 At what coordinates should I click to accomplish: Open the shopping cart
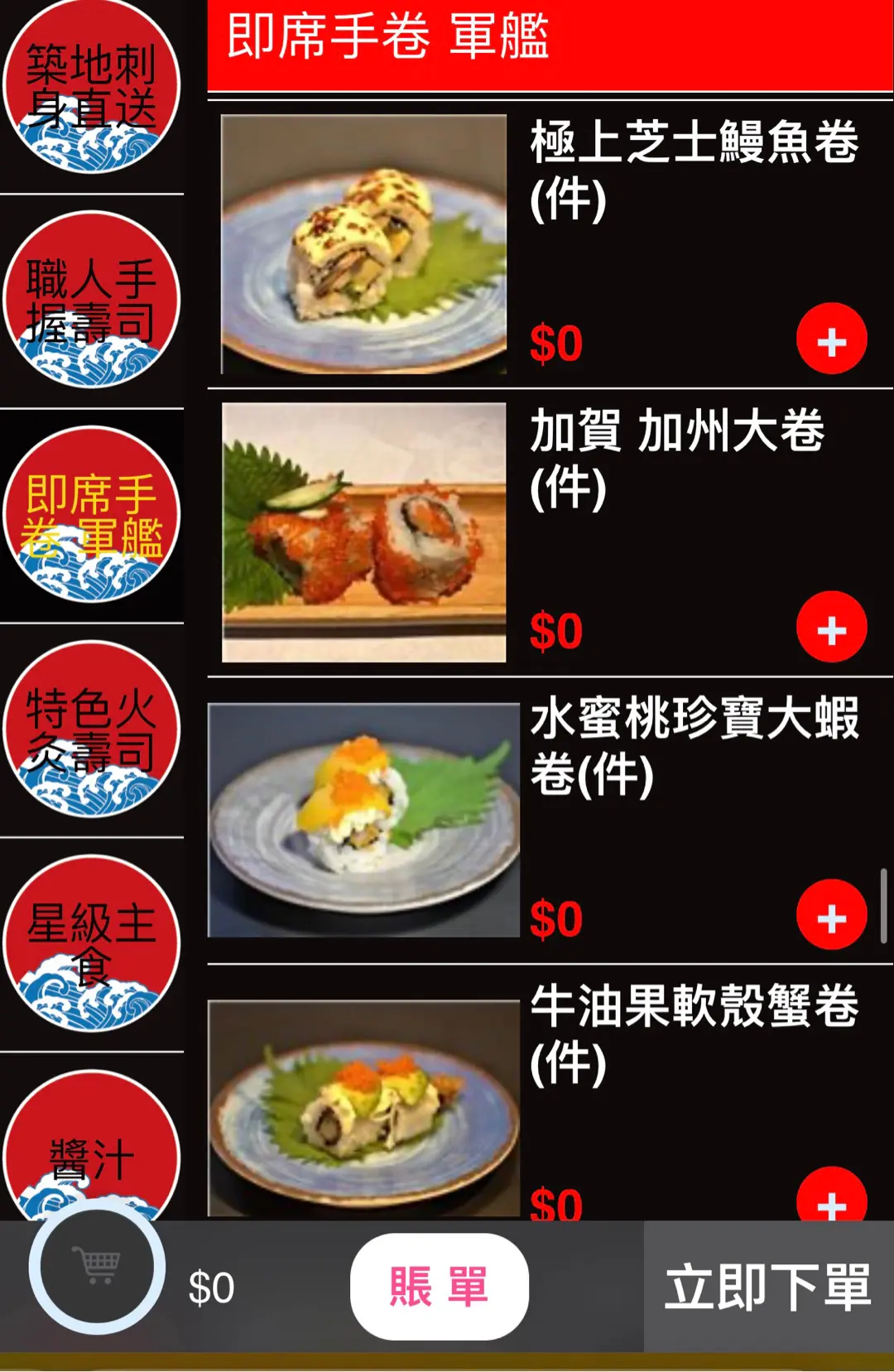point(98,1266)
